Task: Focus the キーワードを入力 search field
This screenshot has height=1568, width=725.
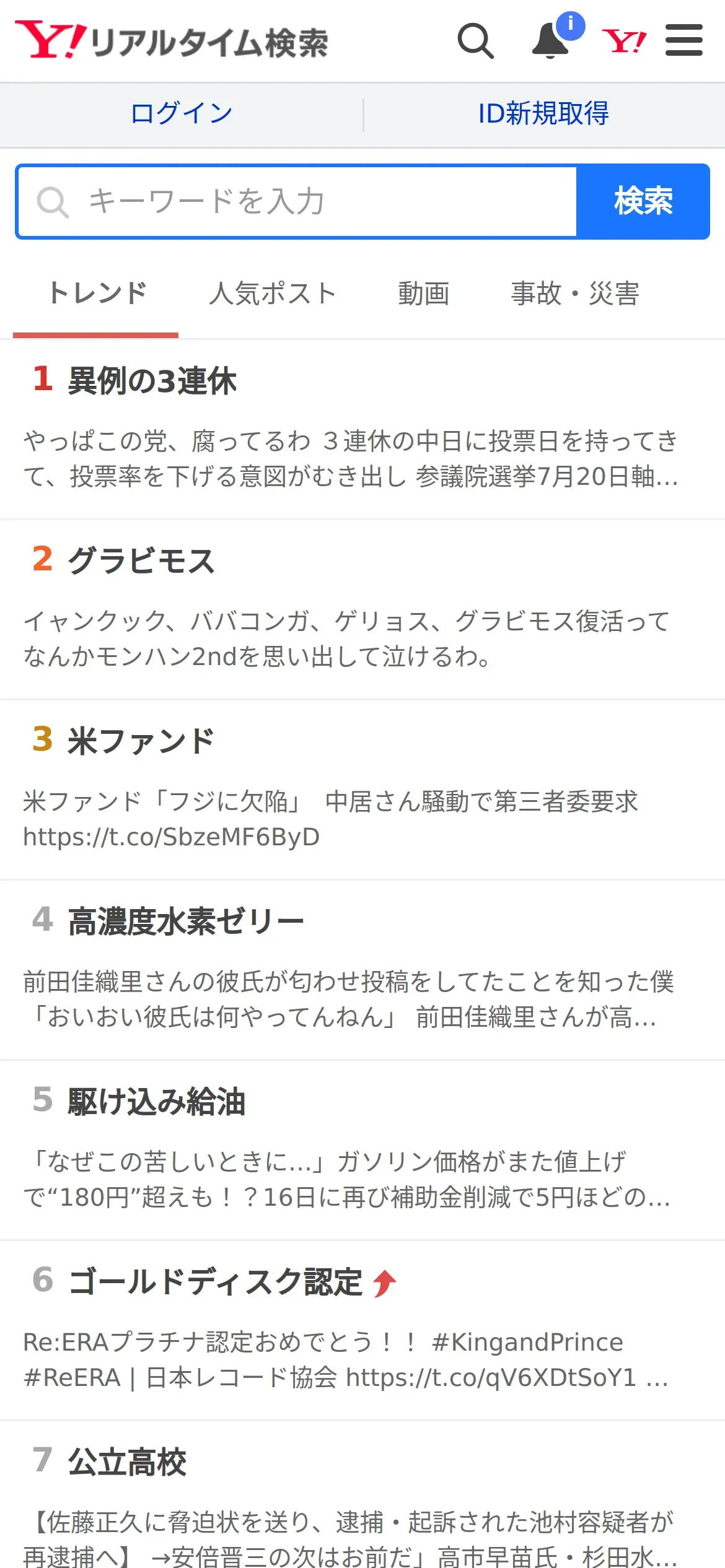Action: pos(297,201)
